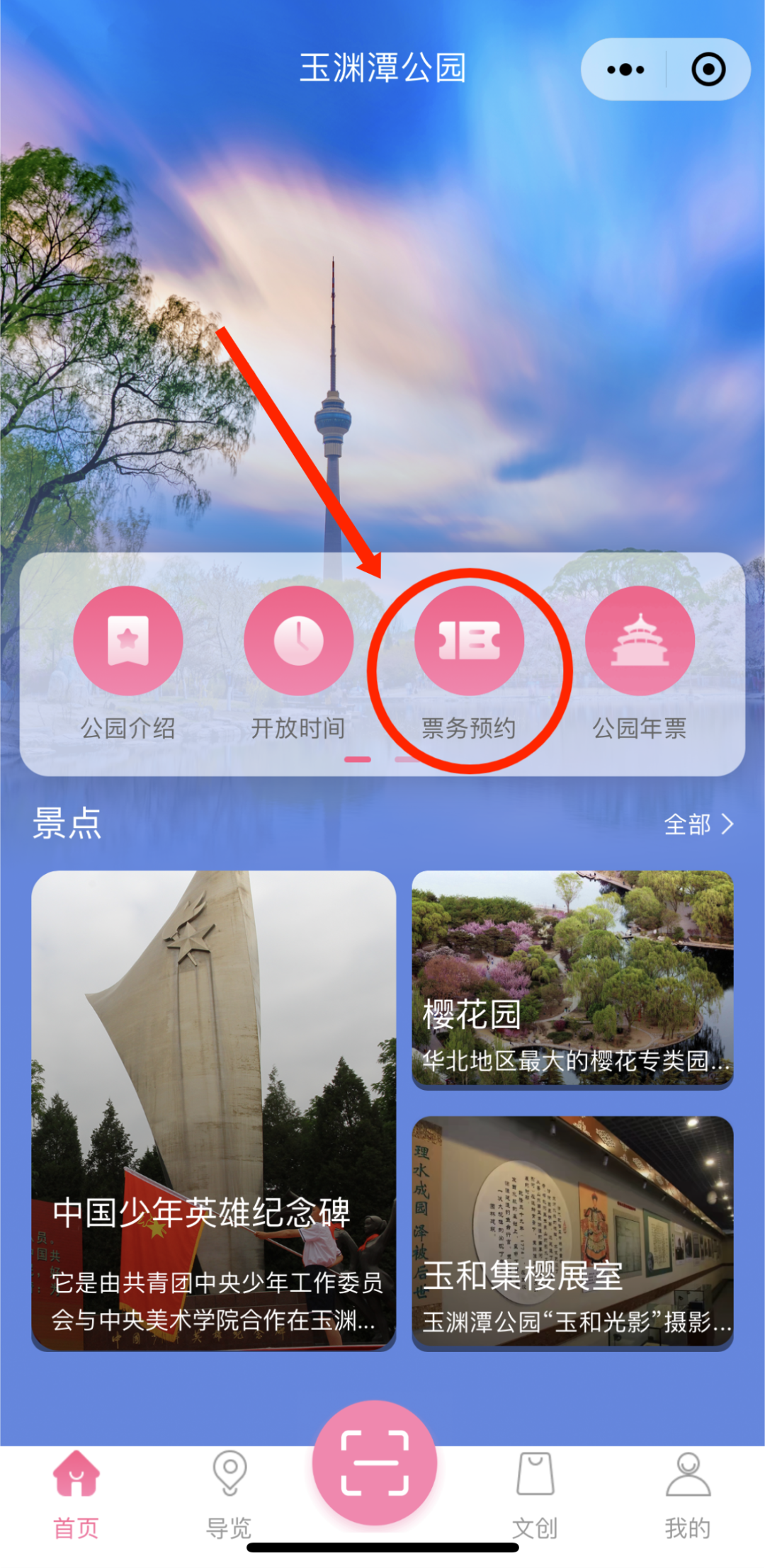View 开放时间 opening hours
Image resolution: width=765 pixels, height=1568 pixels.
pyautogui.click(x=298, y=663)
